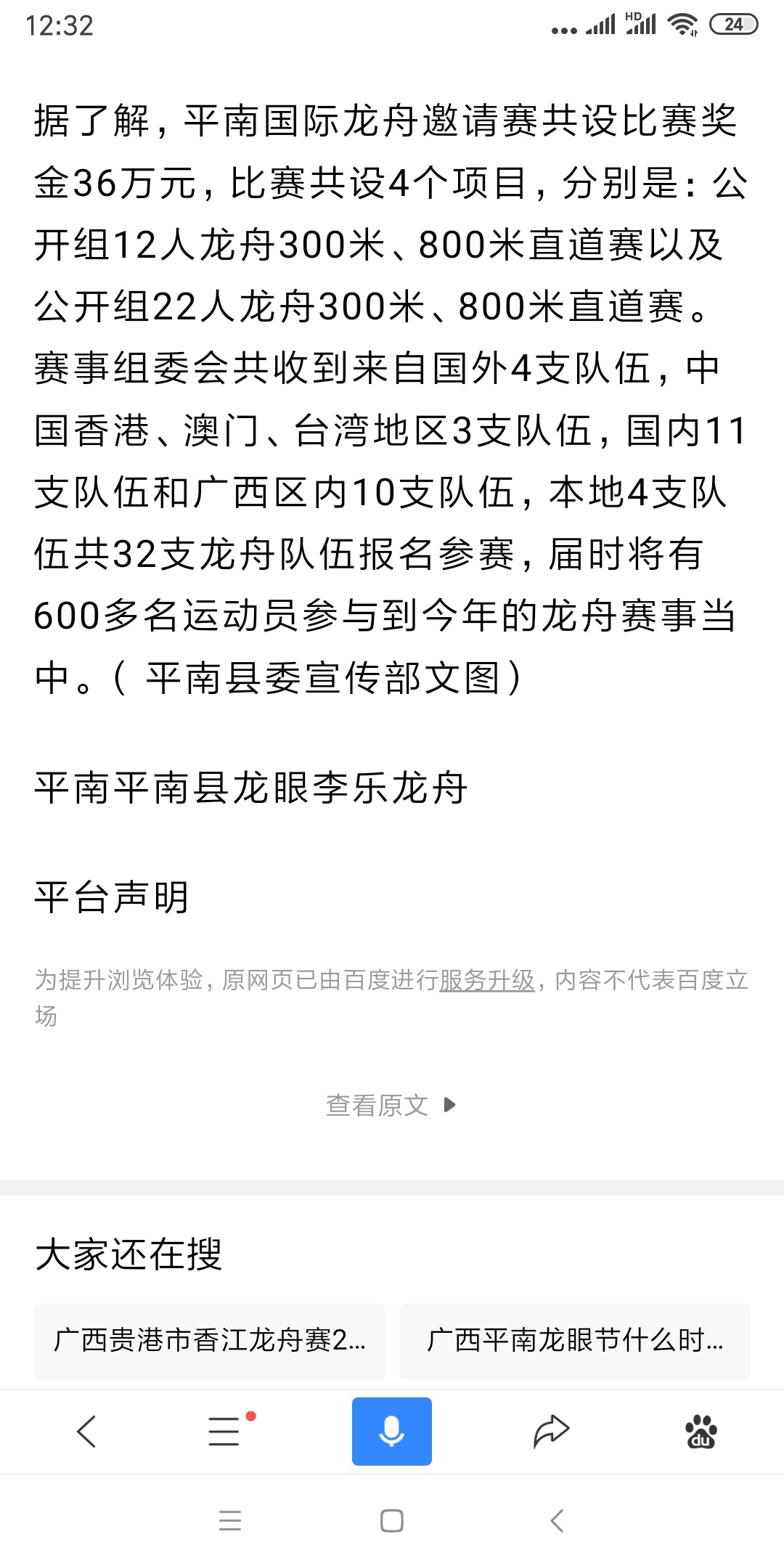This screenshot has width=784, height=1568.
Task: Go back using the browser back arrow
Action: coord(86,1432)
